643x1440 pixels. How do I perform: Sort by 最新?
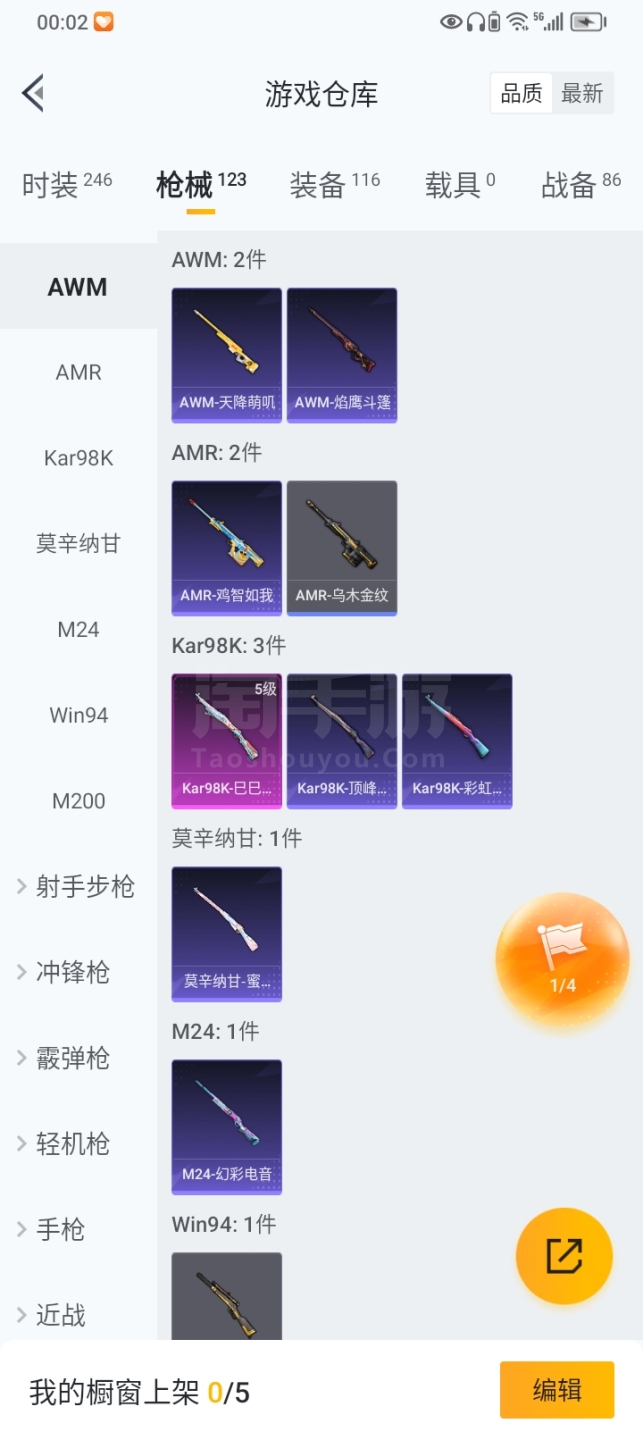[x=582, y=94]
